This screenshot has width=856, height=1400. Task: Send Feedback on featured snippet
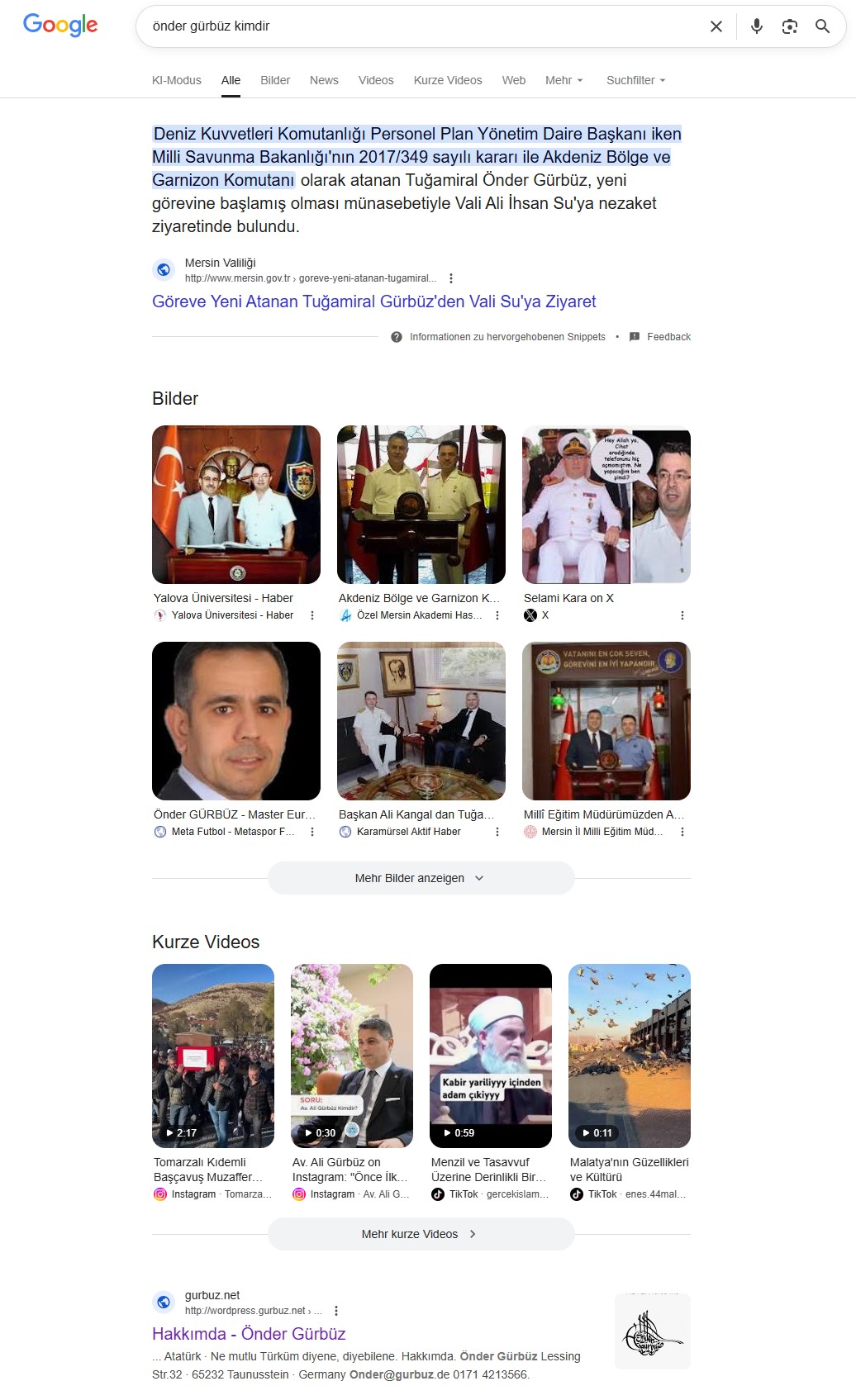660,337
